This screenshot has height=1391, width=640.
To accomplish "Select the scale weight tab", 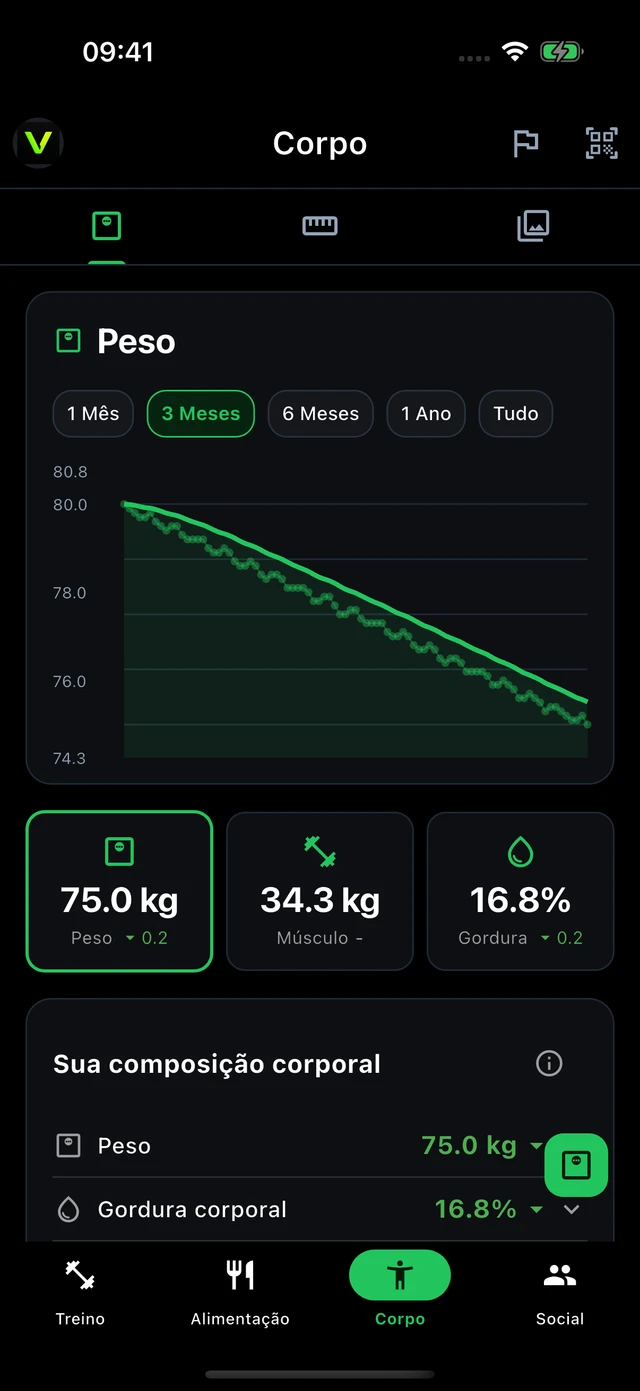I will pyautogui.click(x=107, y=226).
